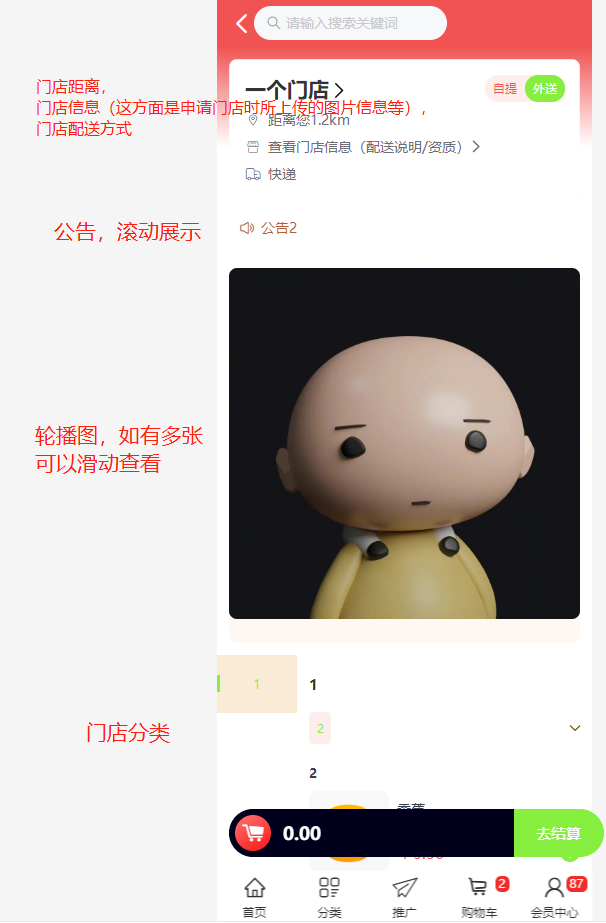Switch delivery mode to 自提
This screenshot has width=606, height=923.
[x=505, y=89]
